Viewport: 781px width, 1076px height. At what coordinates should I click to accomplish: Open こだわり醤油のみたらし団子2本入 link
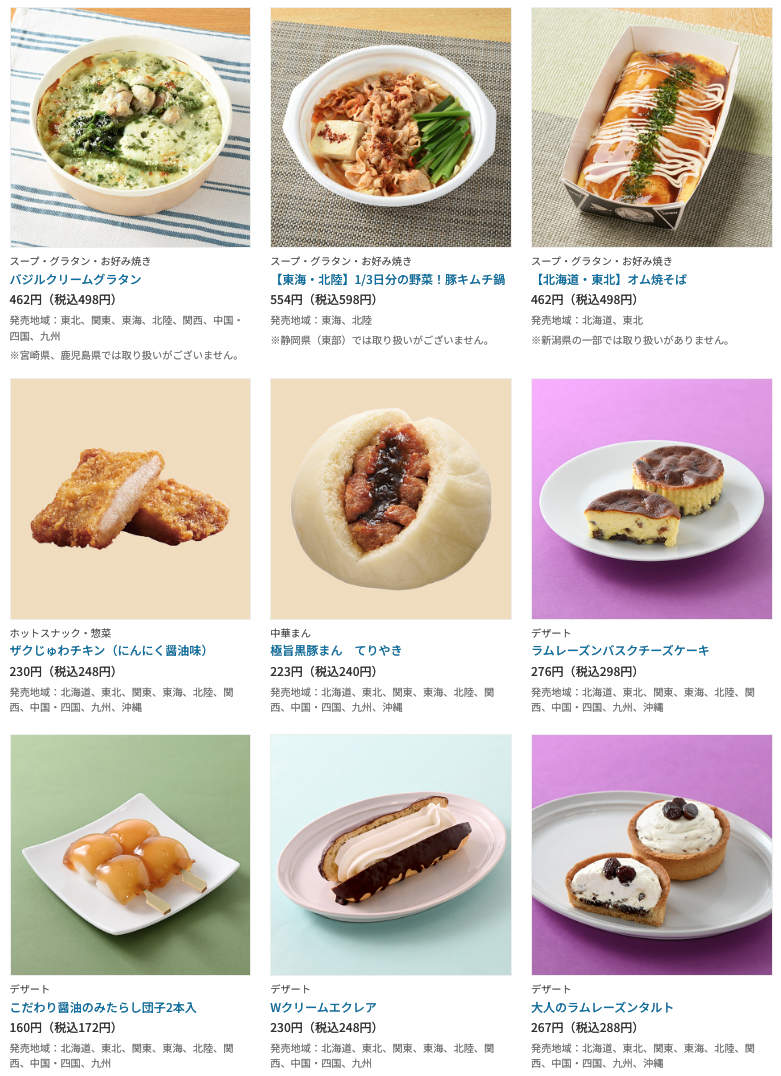pos(103,1008)
